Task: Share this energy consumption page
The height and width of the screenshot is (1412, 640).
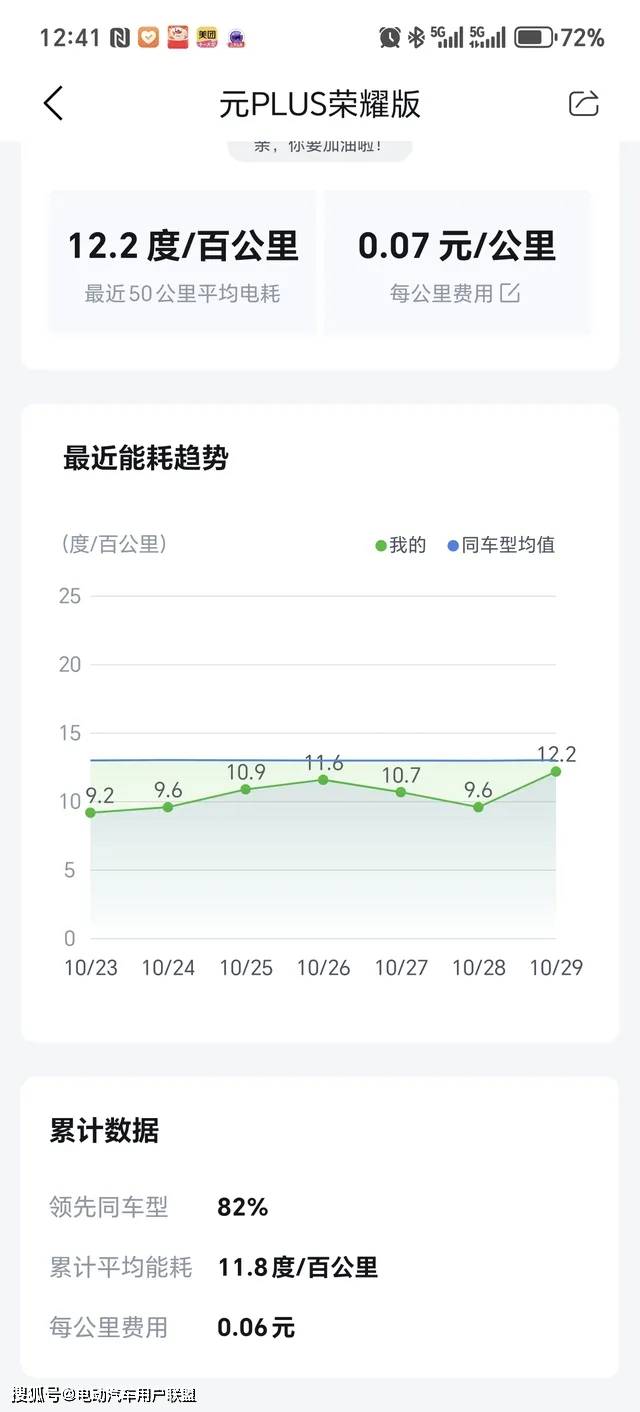Action: (583, 103)
